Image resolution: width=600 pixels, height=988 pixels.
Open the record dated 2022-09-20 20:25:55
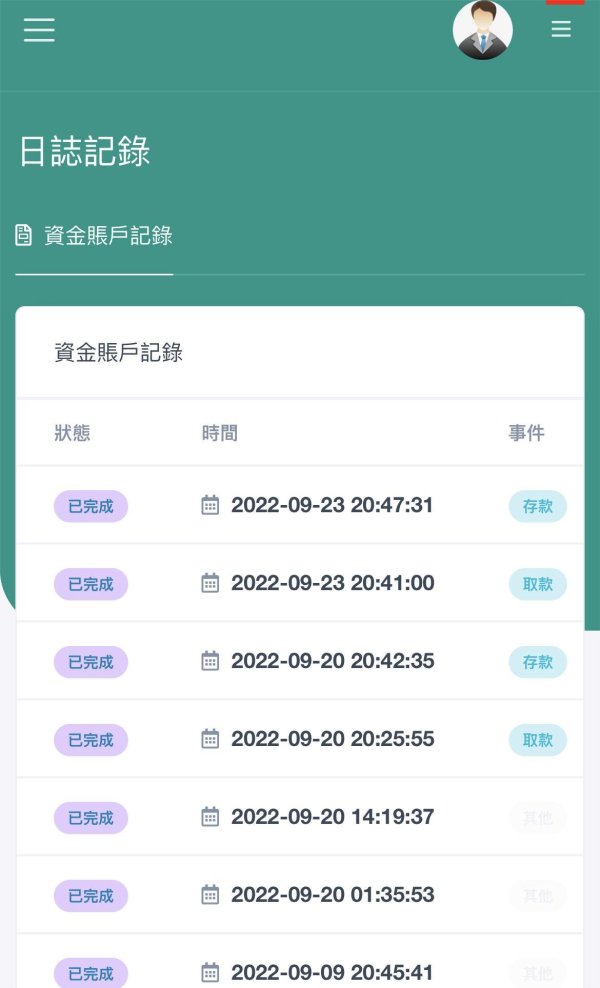point(300,739)
